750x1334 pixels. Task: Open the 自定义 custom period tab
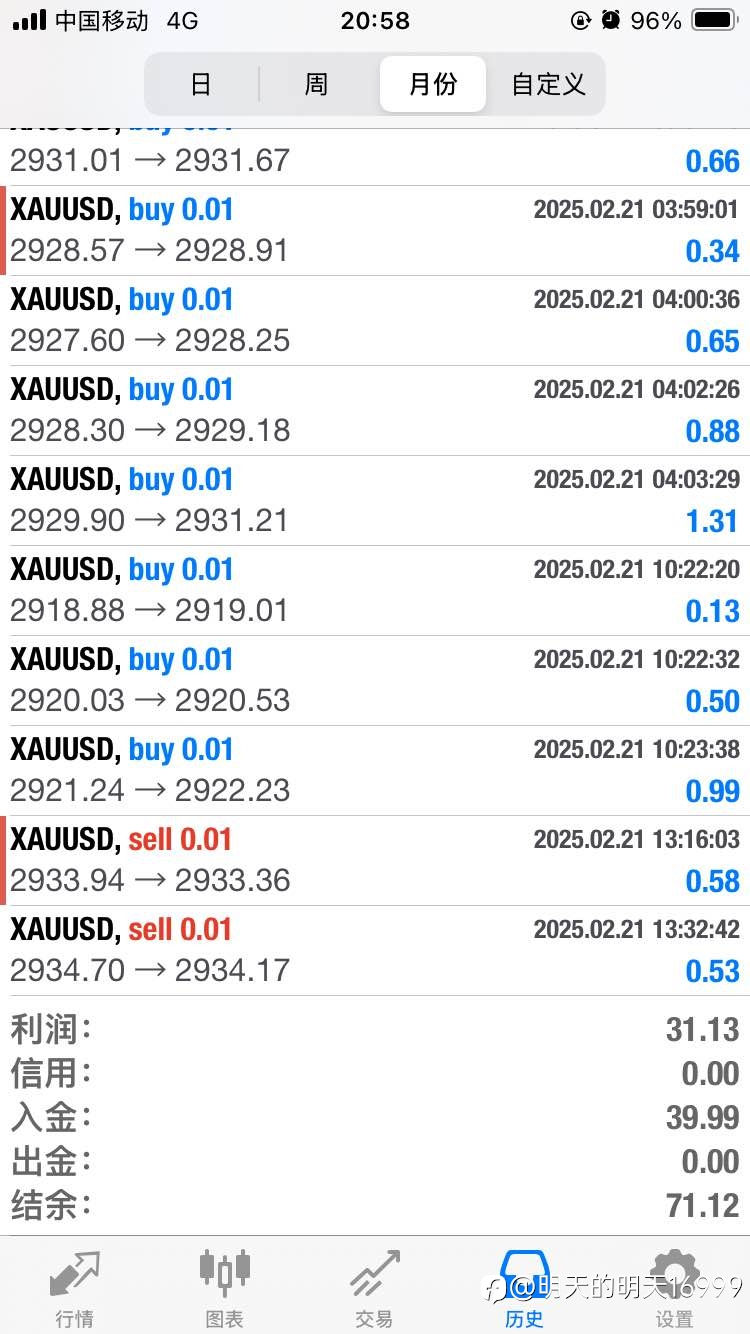tap(548, 84)
